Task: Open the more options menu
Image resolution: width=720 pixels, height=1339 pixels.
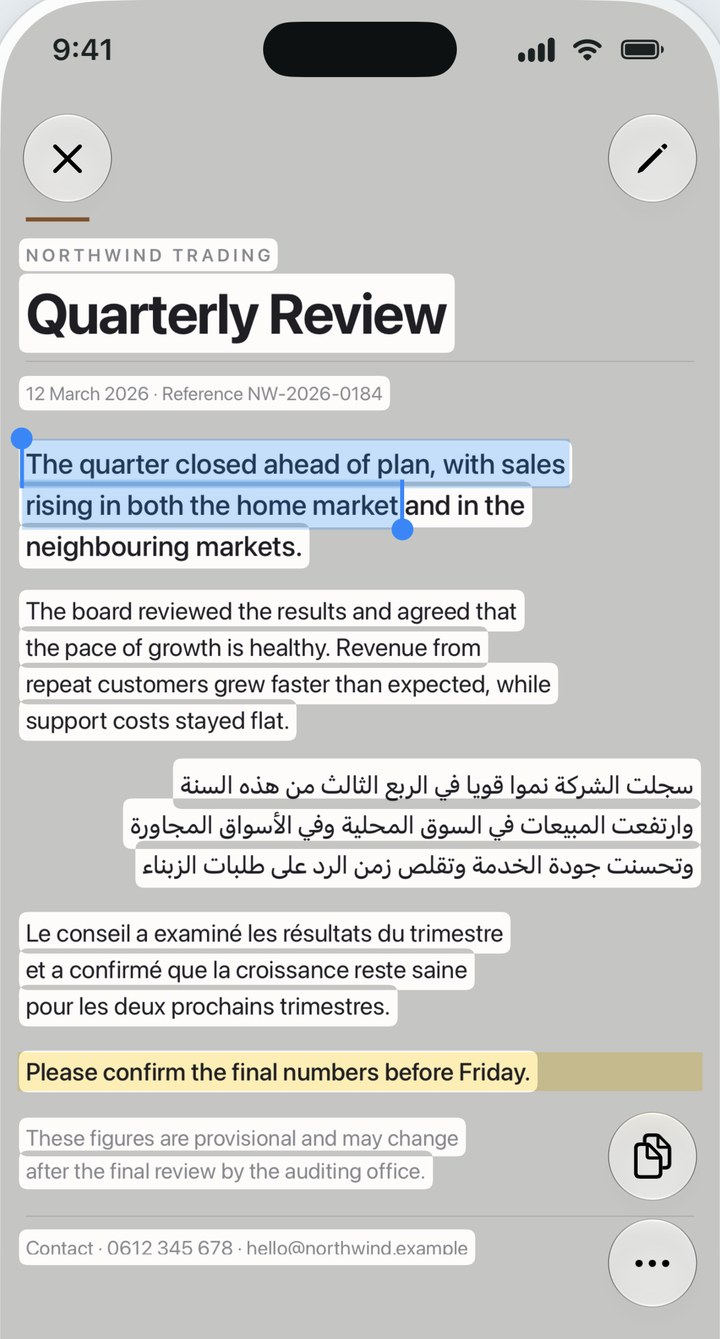Action: pos(652,1263)
